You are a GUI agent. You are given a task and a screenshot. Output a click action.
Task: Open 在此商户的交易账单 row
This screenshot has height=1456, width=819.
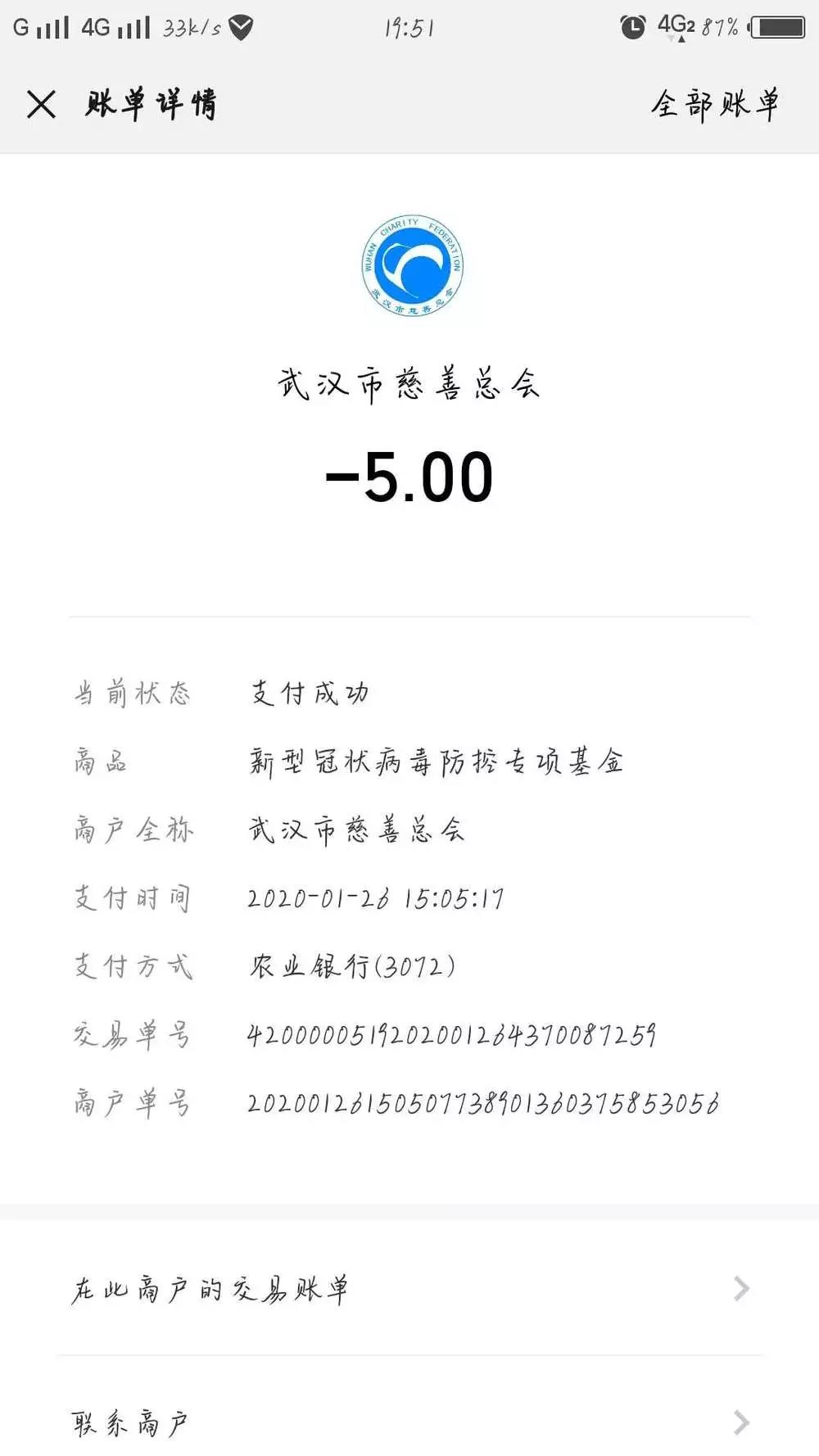click(409, 1288)
